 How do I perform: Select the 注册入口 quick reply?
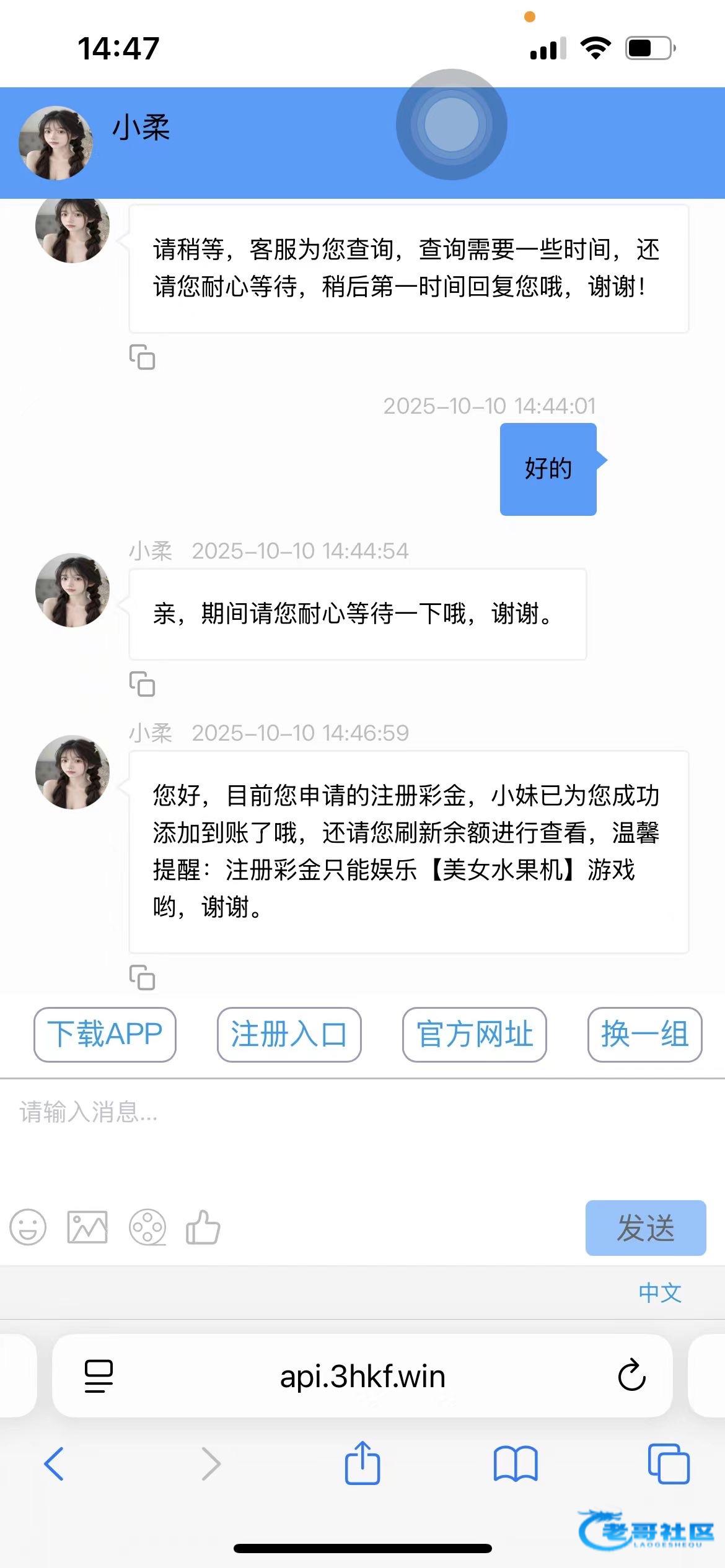(289, 1034)
